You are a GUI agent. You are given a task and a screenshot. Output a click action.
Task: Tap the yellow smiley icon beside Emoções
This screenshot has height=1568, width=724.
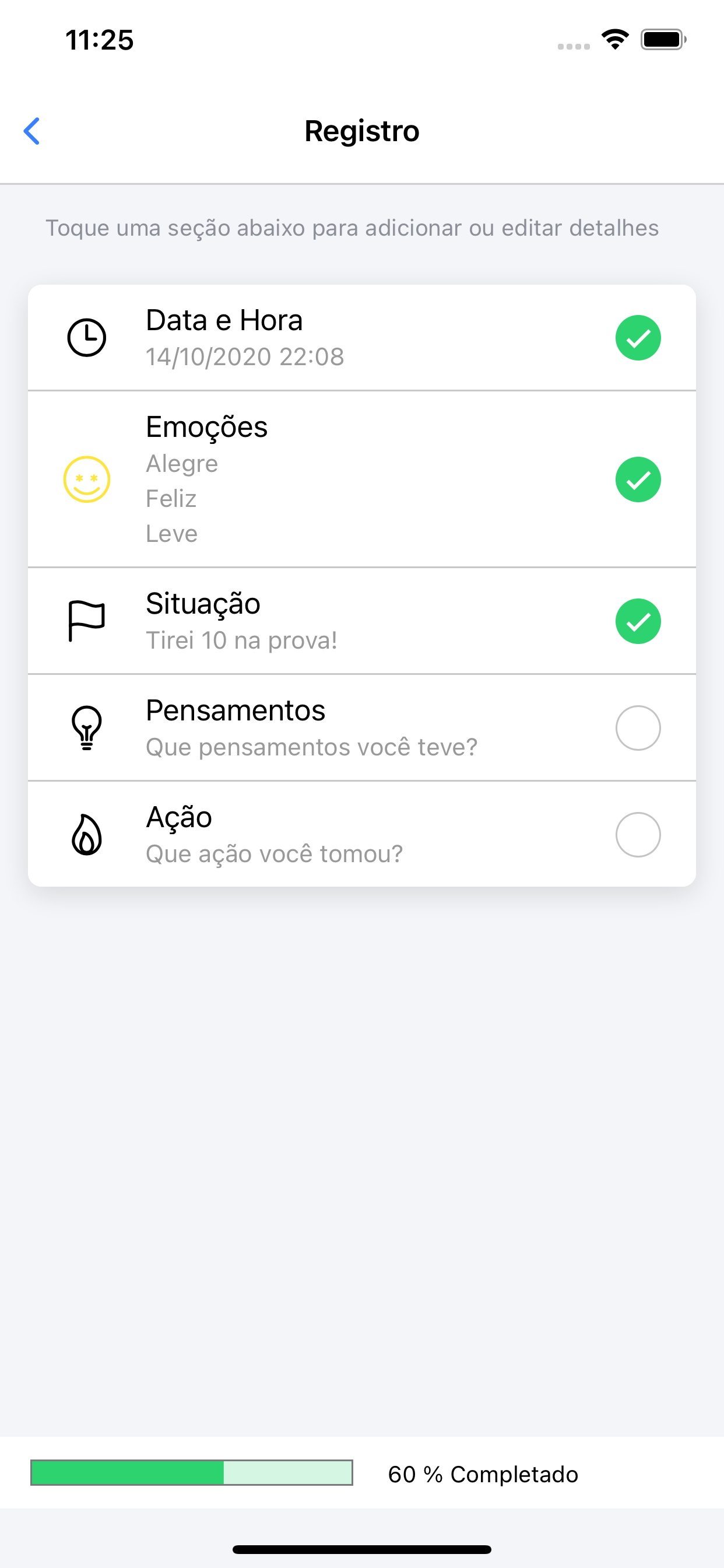(86, 480)
